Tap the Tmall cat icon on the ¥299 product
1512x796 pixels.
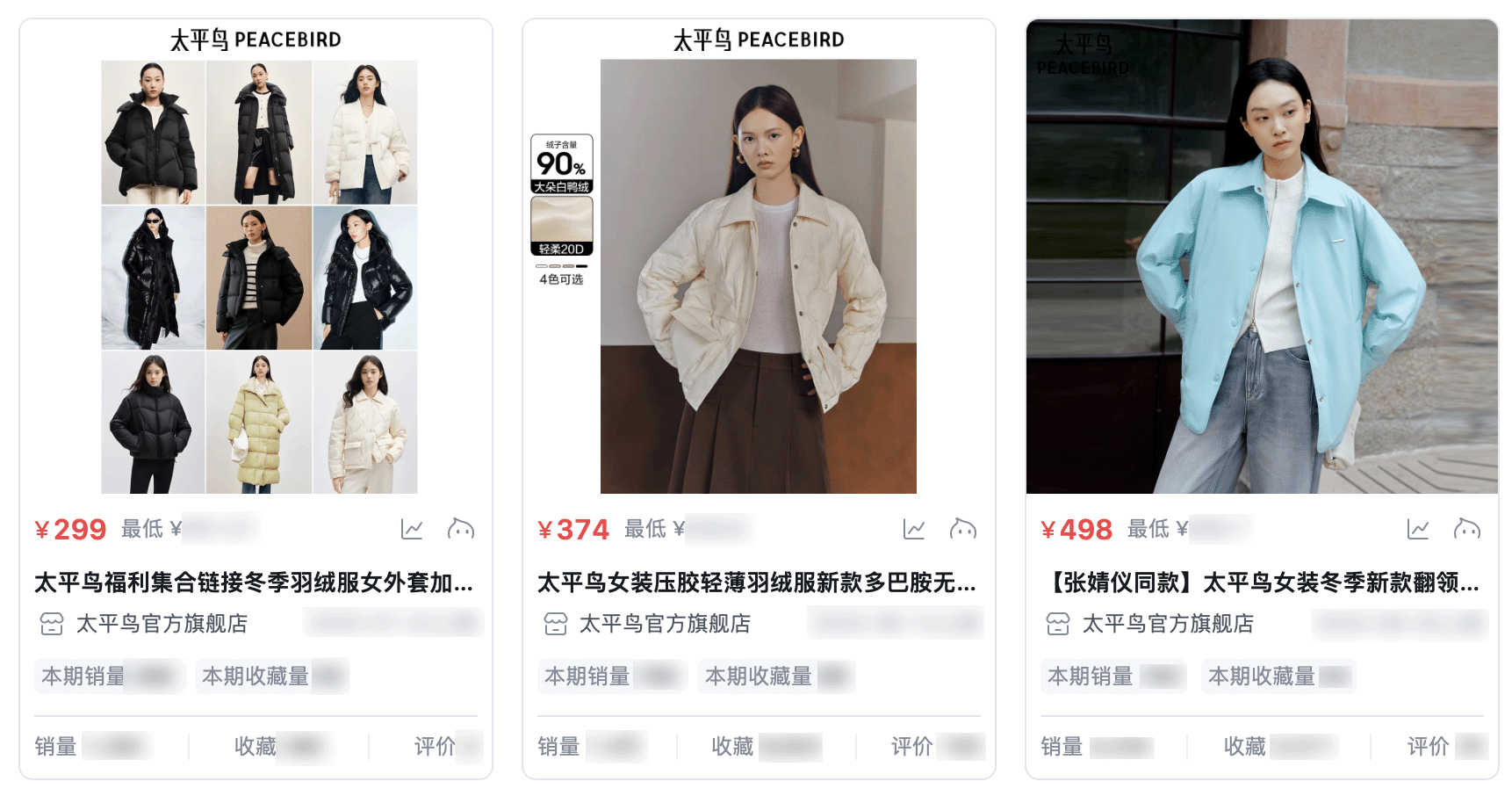point(461,529)
